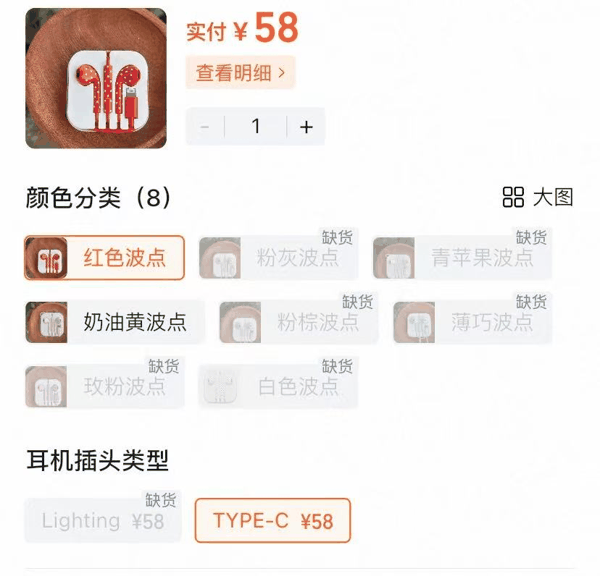This screenshot has width=600, height=576.
Task: Open 查看明细 price details
Action: (x=240, y=73)
